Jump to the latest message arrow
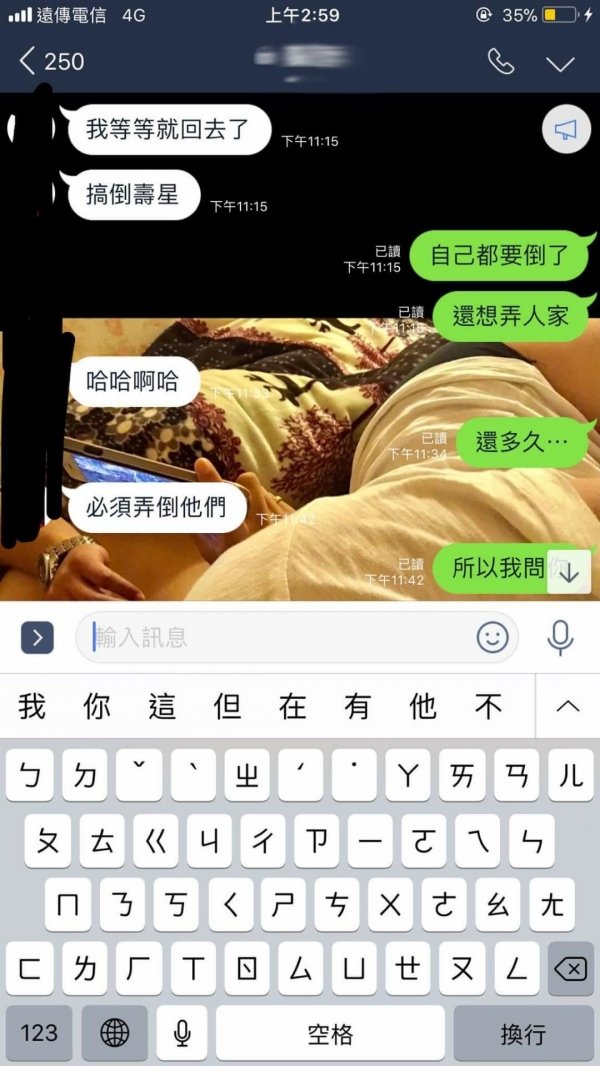 pos(568,573)
